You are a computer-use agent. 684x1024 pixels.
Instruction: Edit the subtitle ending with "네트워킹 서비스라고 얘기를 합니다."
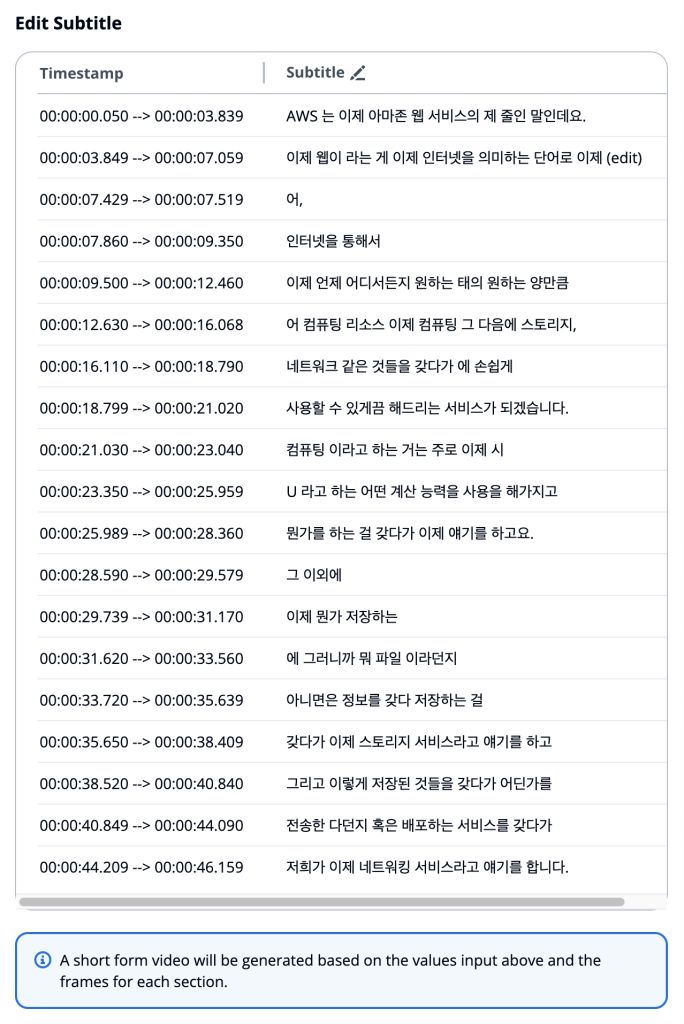click(427, 867)
